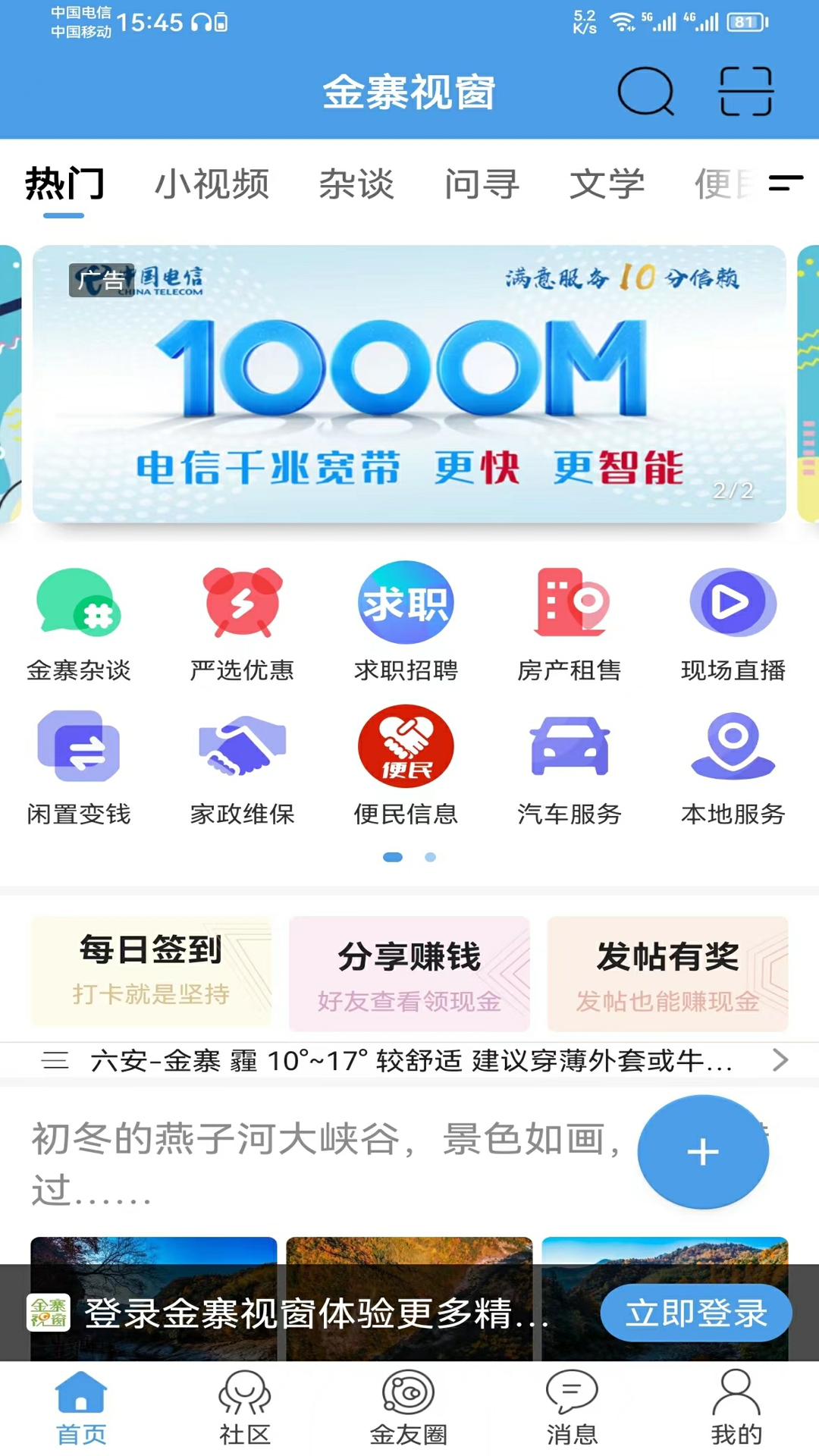Select the second carousel indicator dot
This screenshot has height=1456, width=819.
[x=431, y=858]
